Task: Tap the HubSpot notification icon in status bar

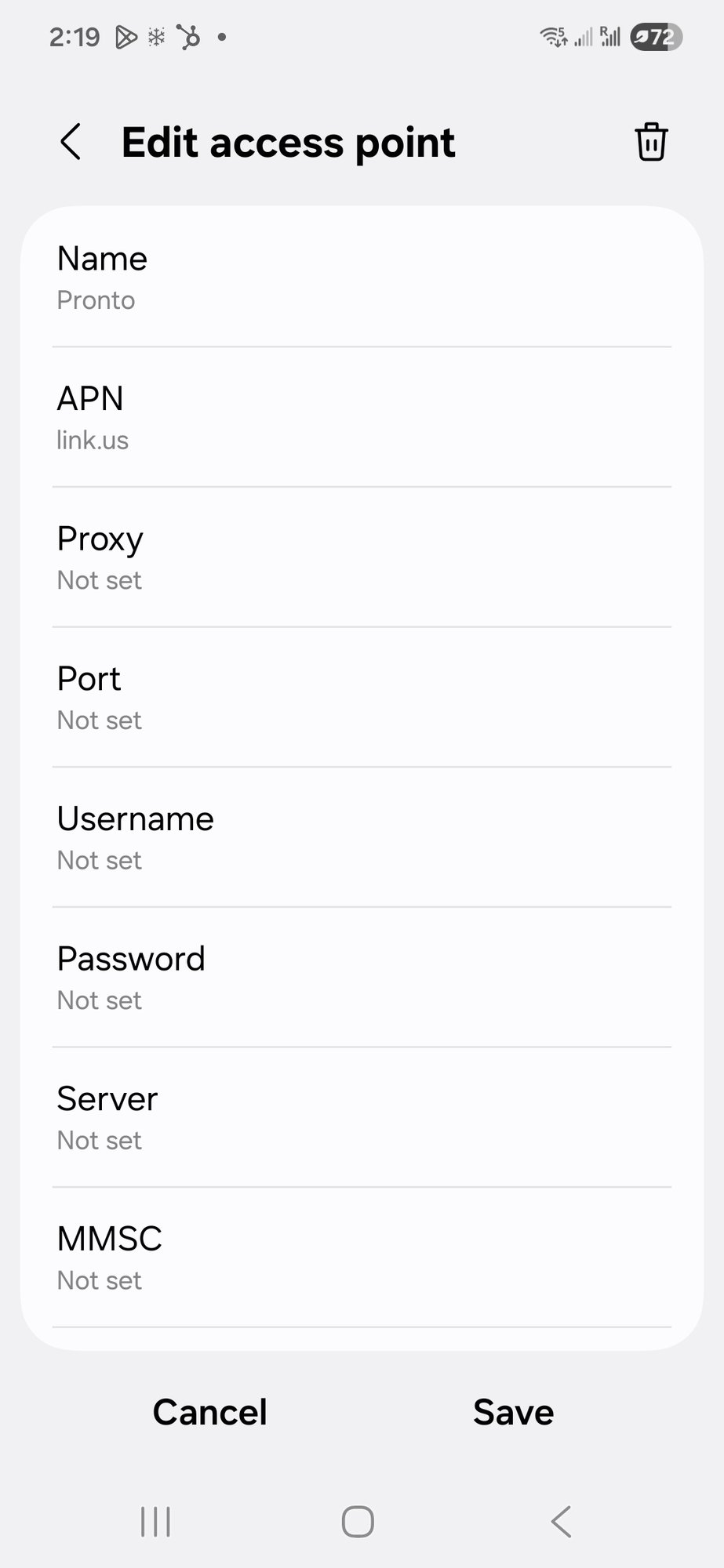Action: click(x=187, y=36)
